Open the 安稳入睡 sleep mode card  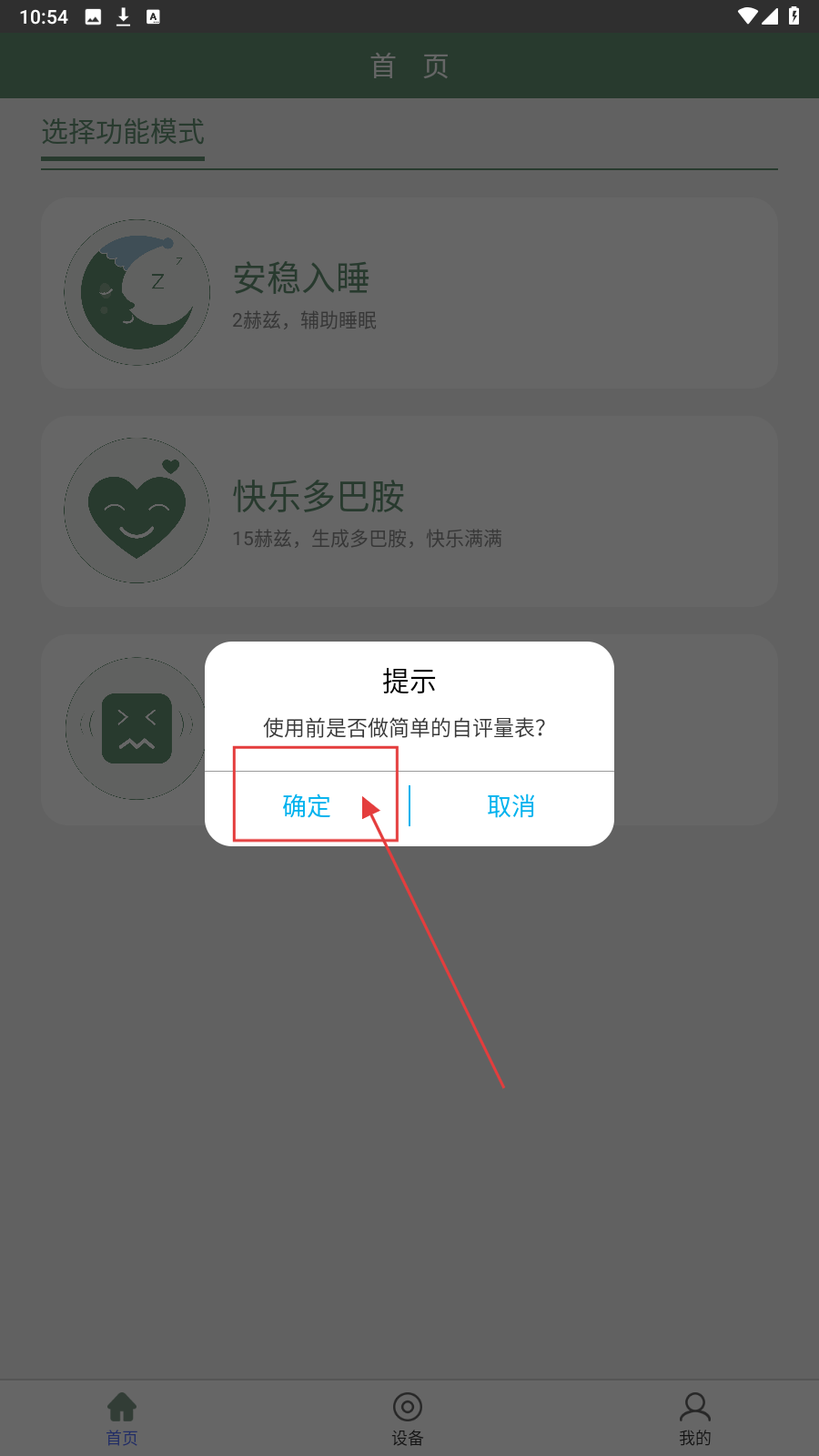409,293
